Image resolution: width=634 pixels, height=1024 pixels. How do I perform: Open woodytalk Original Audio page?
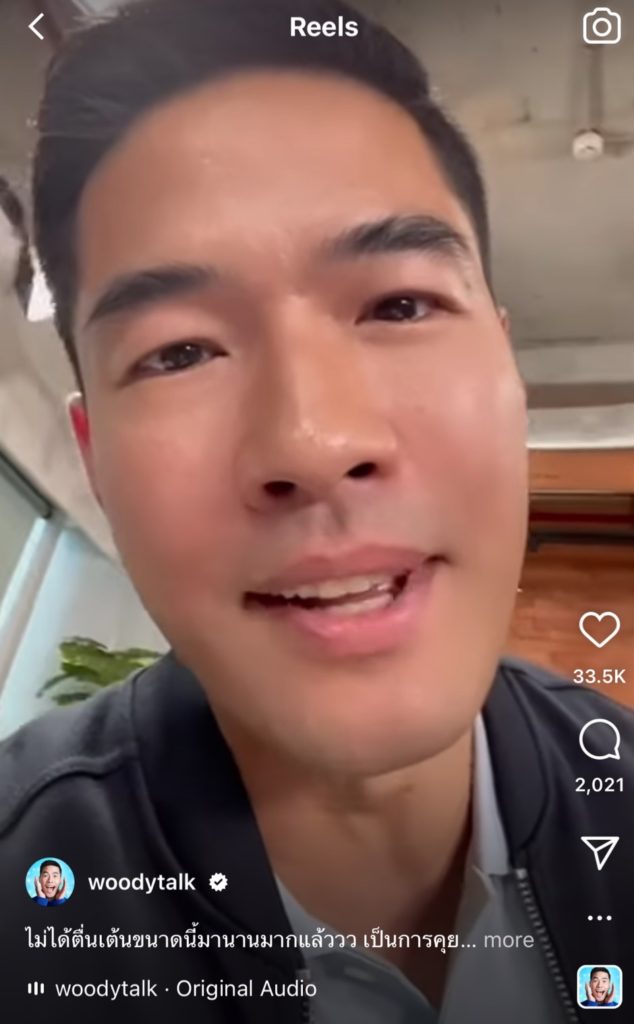click(185, 989)
